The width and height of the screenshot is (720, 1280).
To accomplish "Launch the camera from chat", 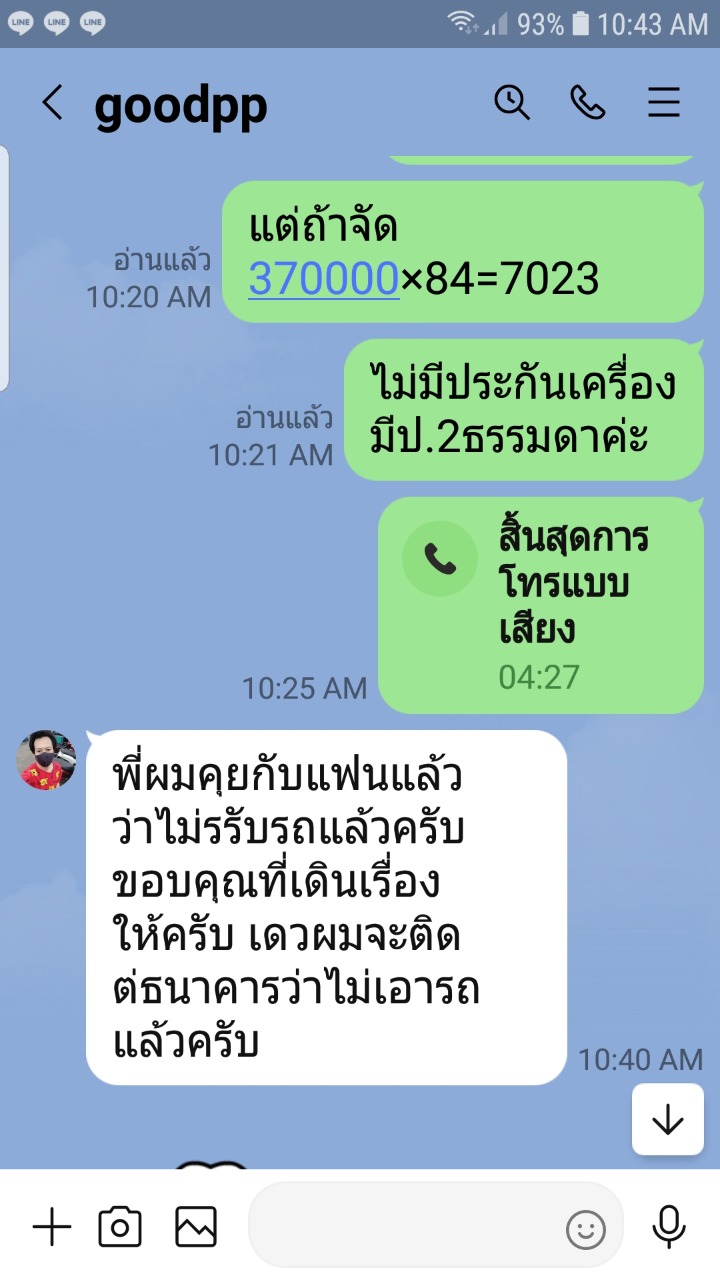I will click(120, 1227).
